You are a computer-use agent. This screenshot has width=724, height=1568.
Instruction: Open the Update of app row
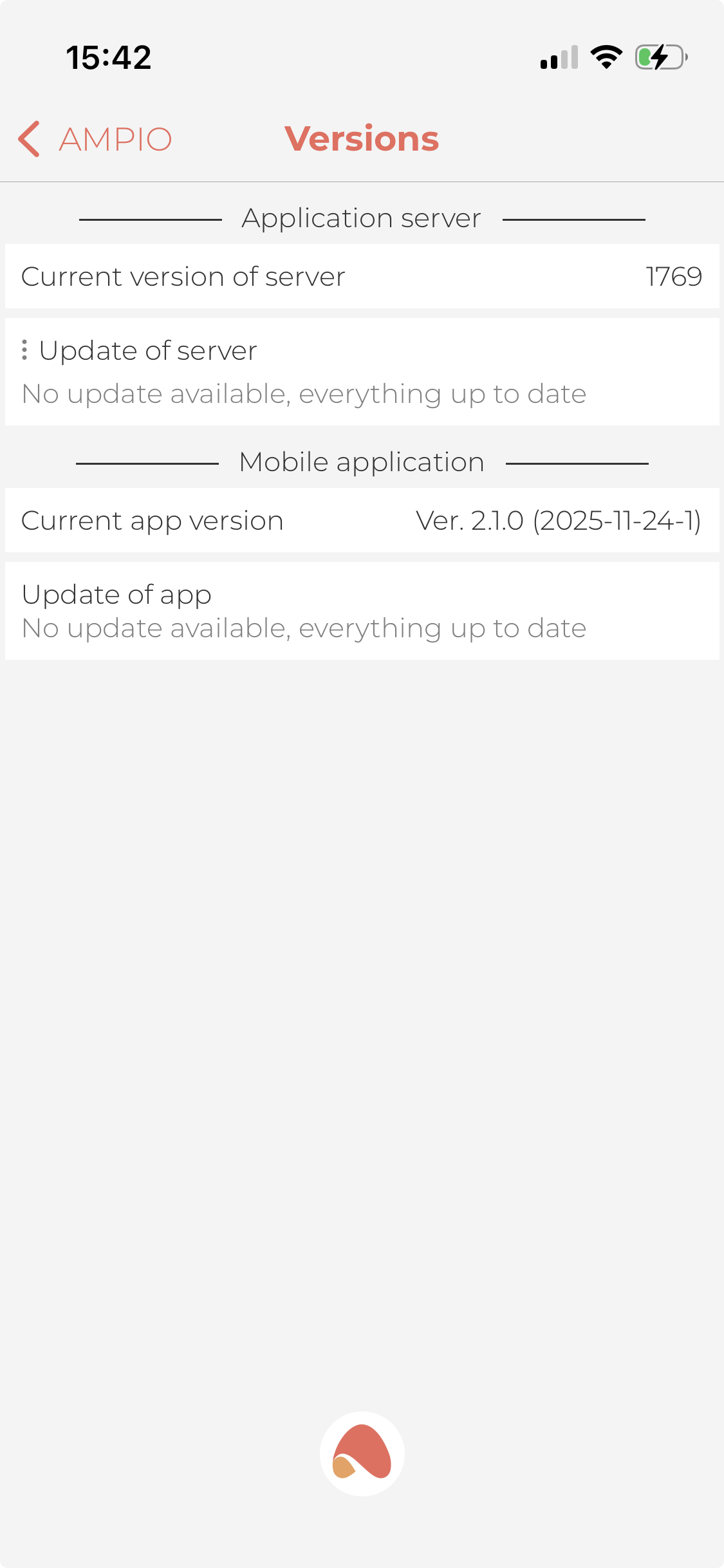pyautogui.click(x=362, y=611)
